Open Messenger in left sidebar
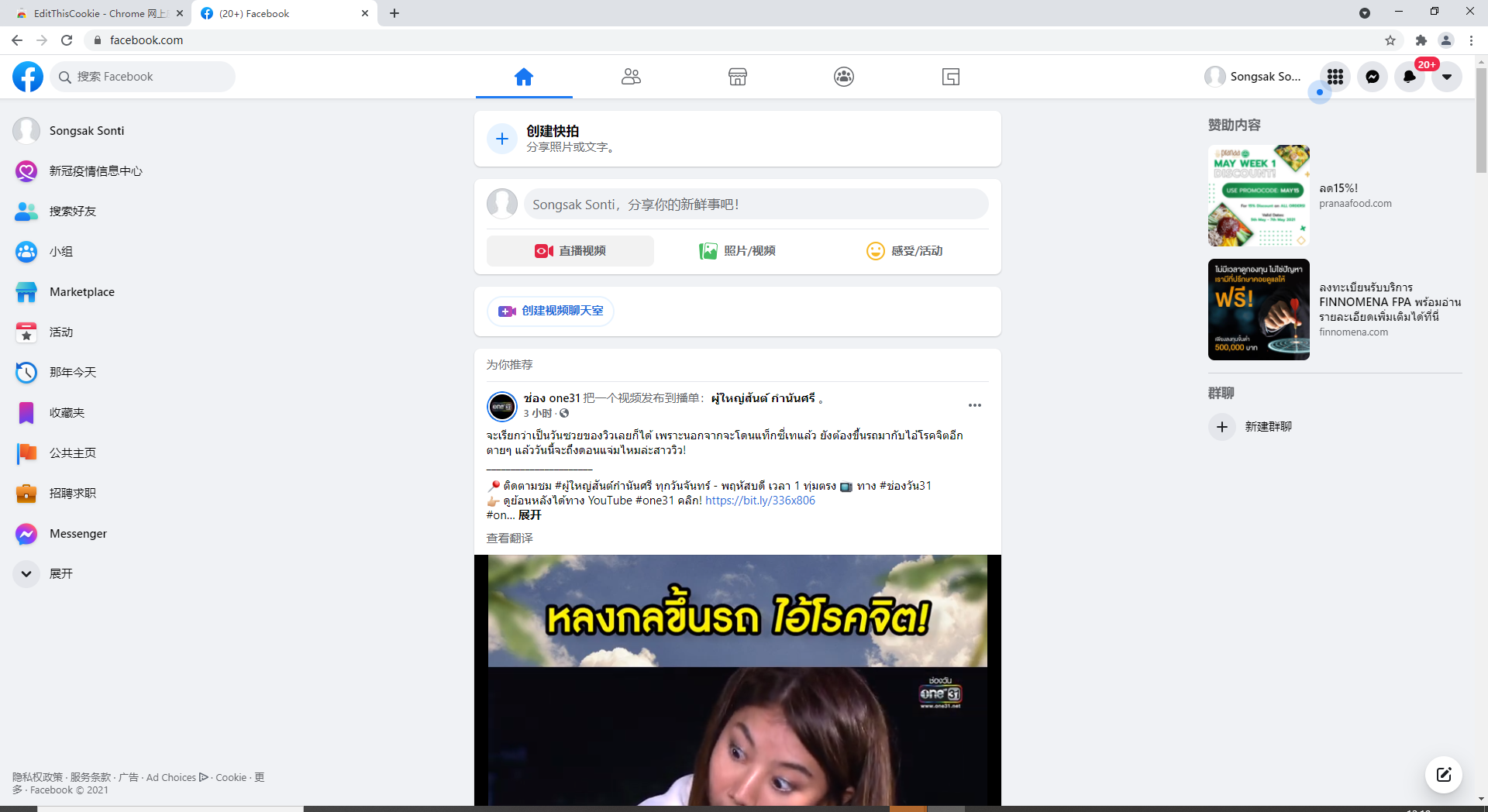The height and width of the screenshot is (812, 1488). (x=77, y=534)
